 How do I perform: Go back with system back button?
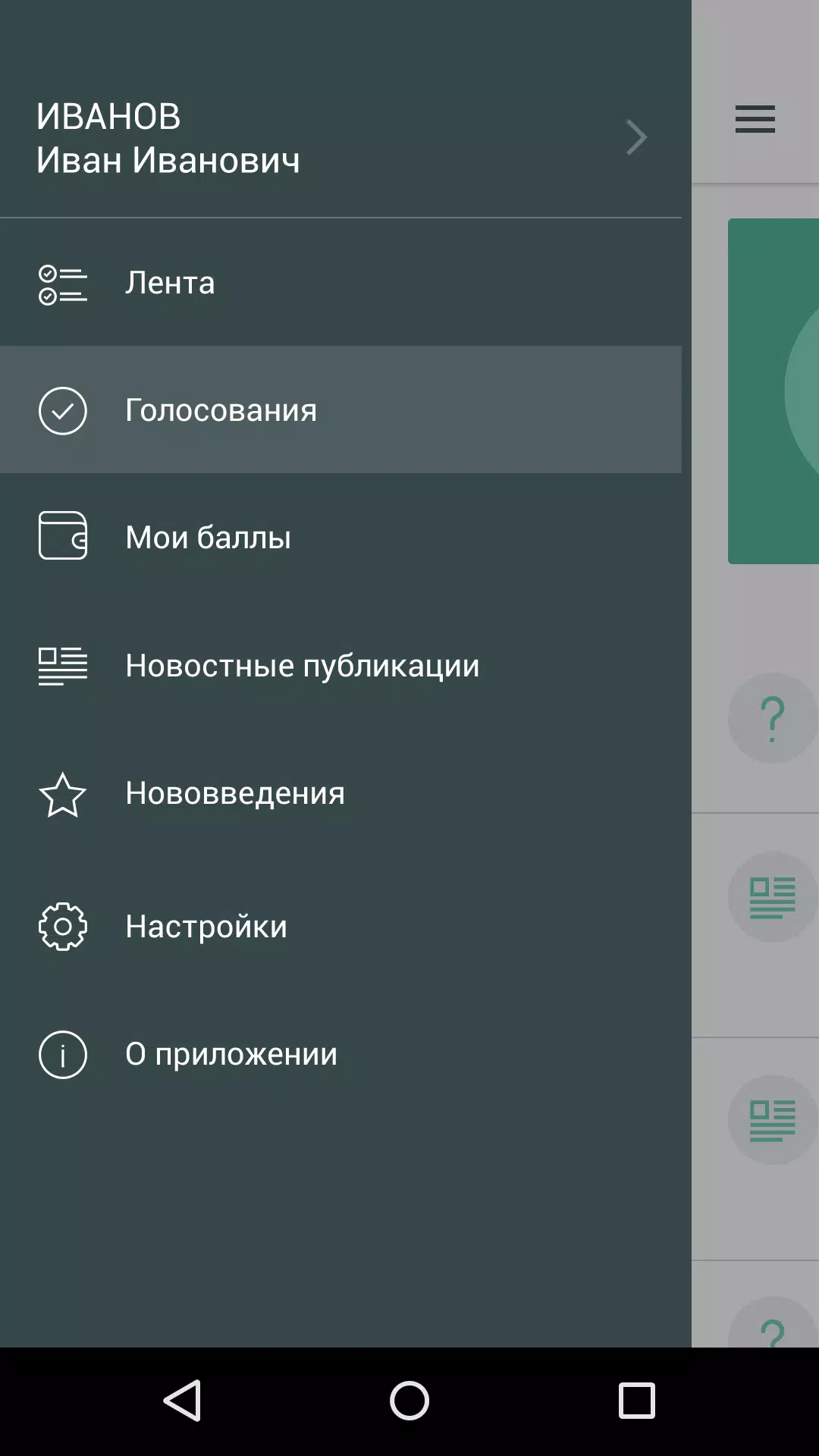tap(182, 1400)
